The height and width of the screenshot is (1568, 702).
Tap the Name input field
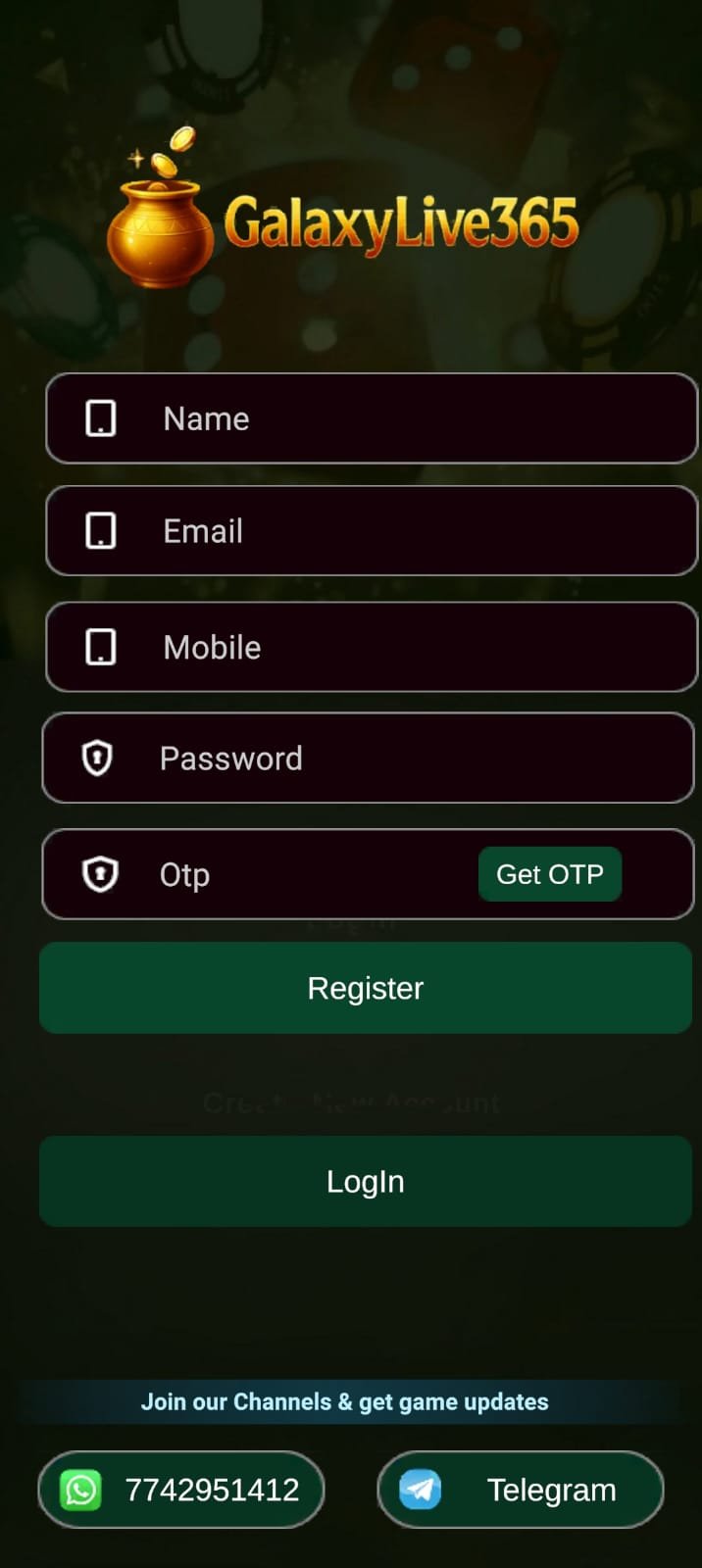pyautogui.click(x=392, y=418)
